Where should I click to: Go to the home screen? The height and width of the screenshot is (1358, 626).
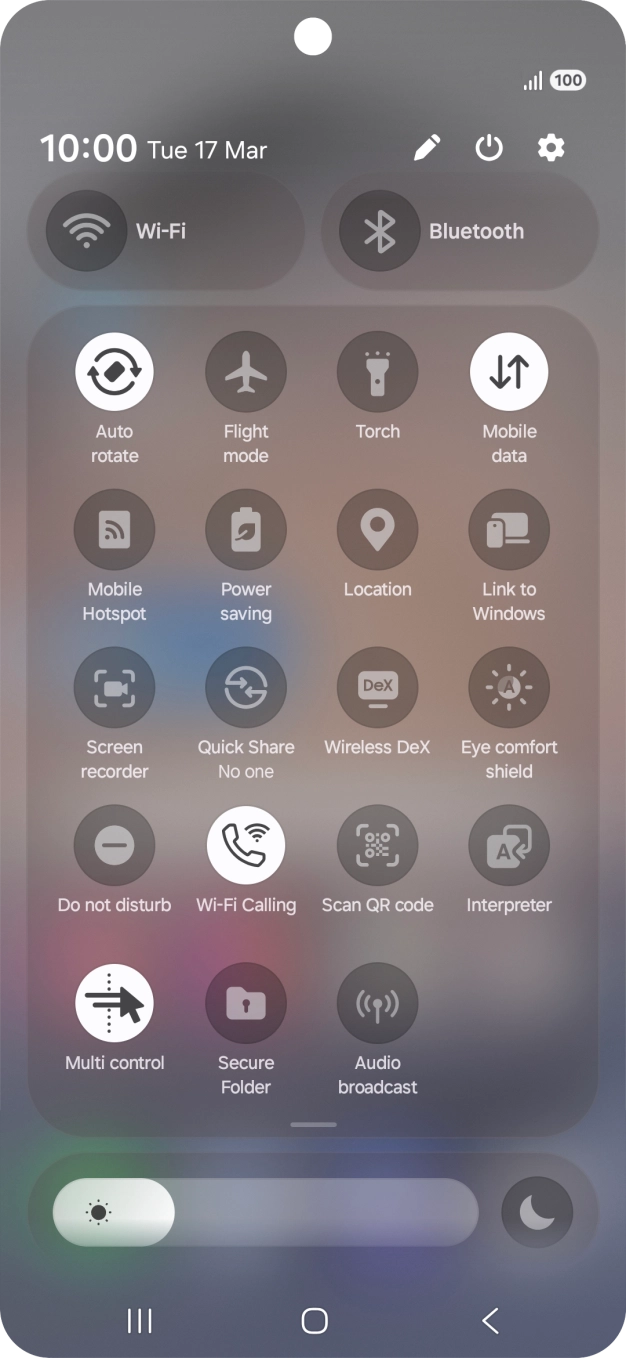[314, 1321]
